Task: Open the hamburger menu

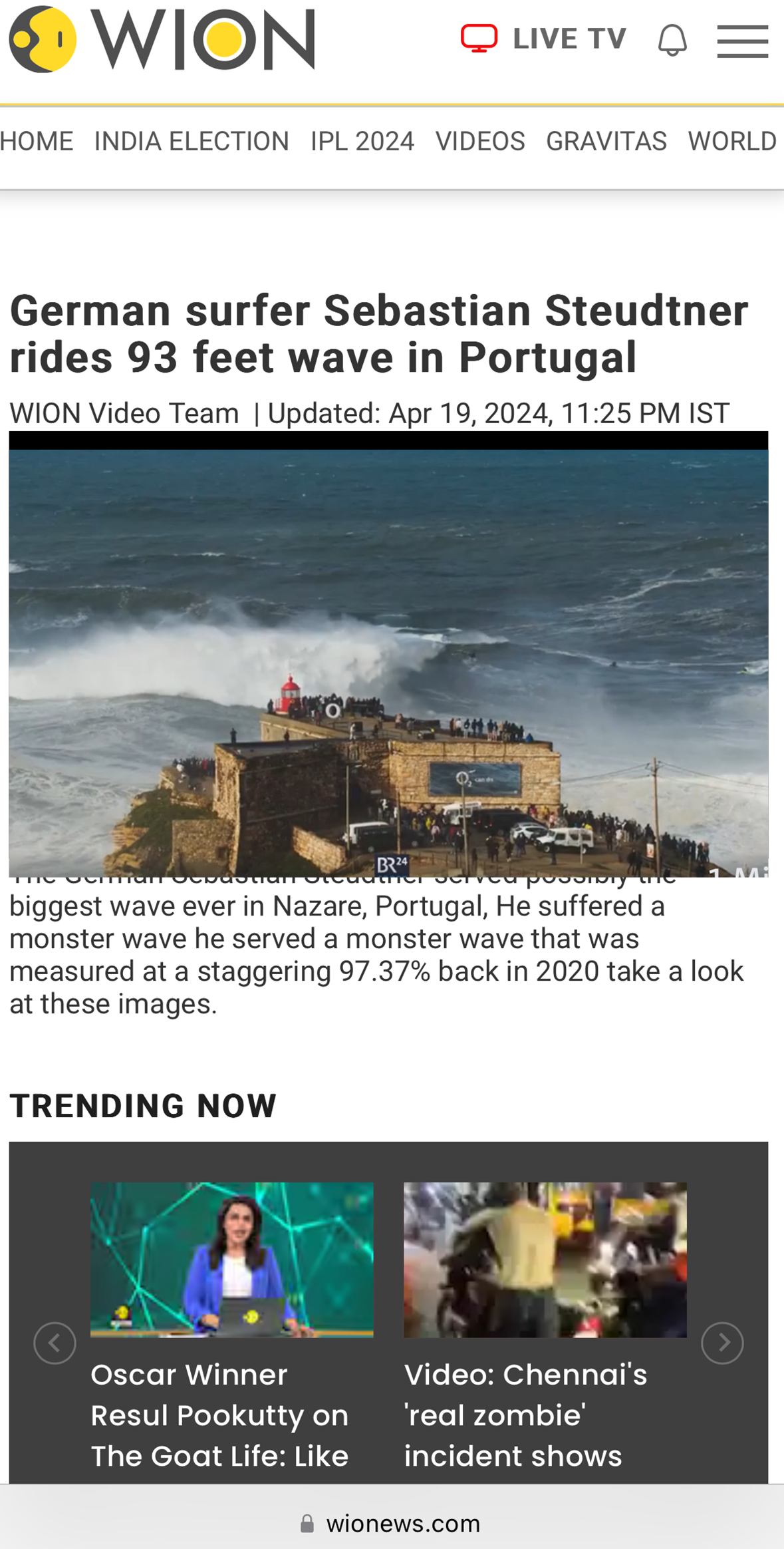Action: [x=743, y=41]
